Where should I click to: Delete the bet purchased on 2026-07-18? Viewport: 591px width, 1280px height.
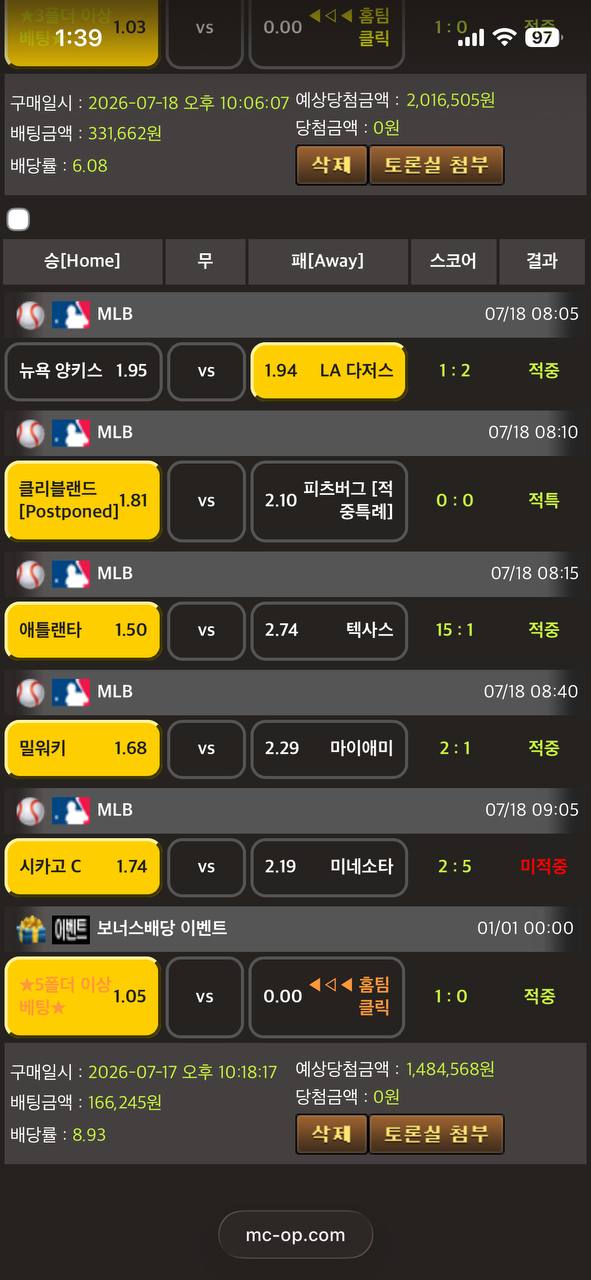[331, 165]
